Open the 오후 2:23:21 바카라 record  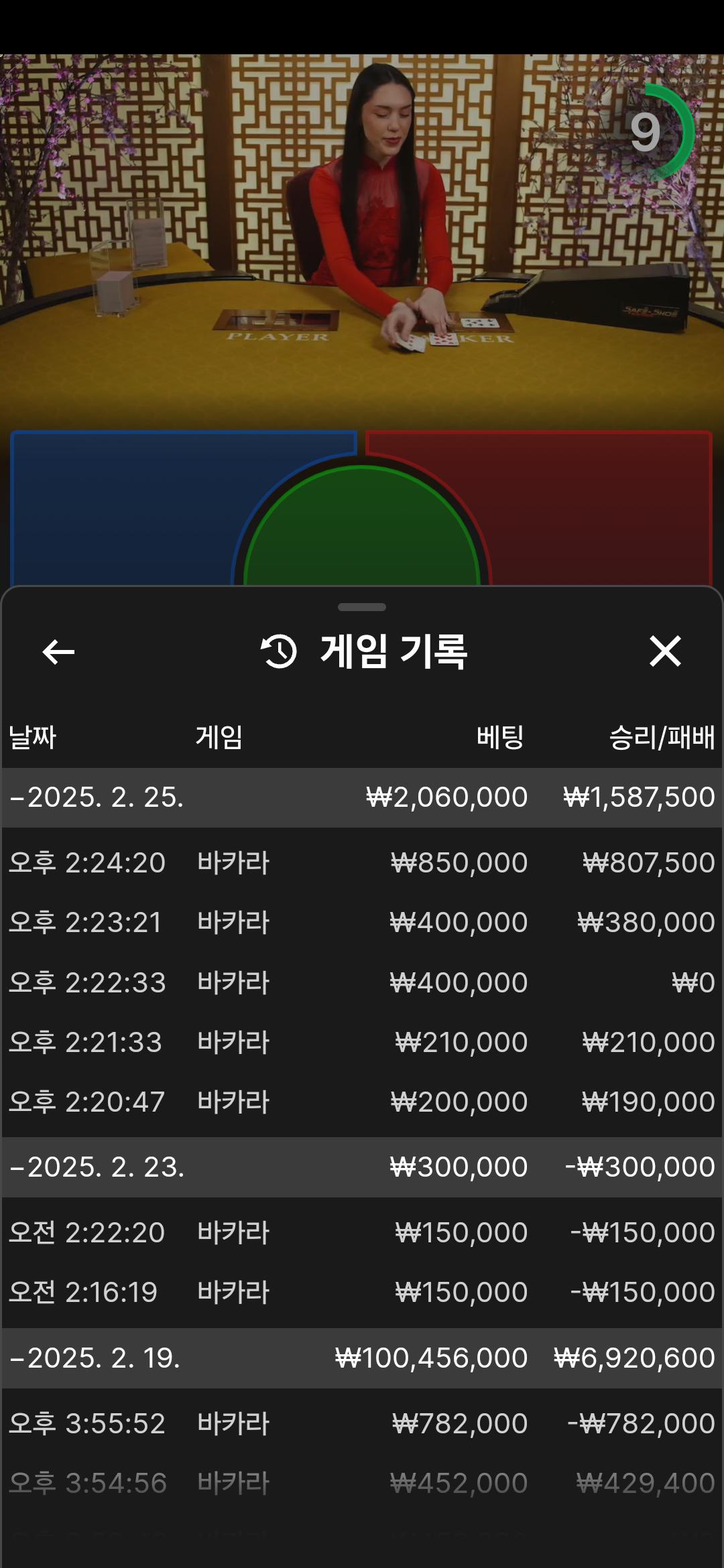tap(362, 923)
